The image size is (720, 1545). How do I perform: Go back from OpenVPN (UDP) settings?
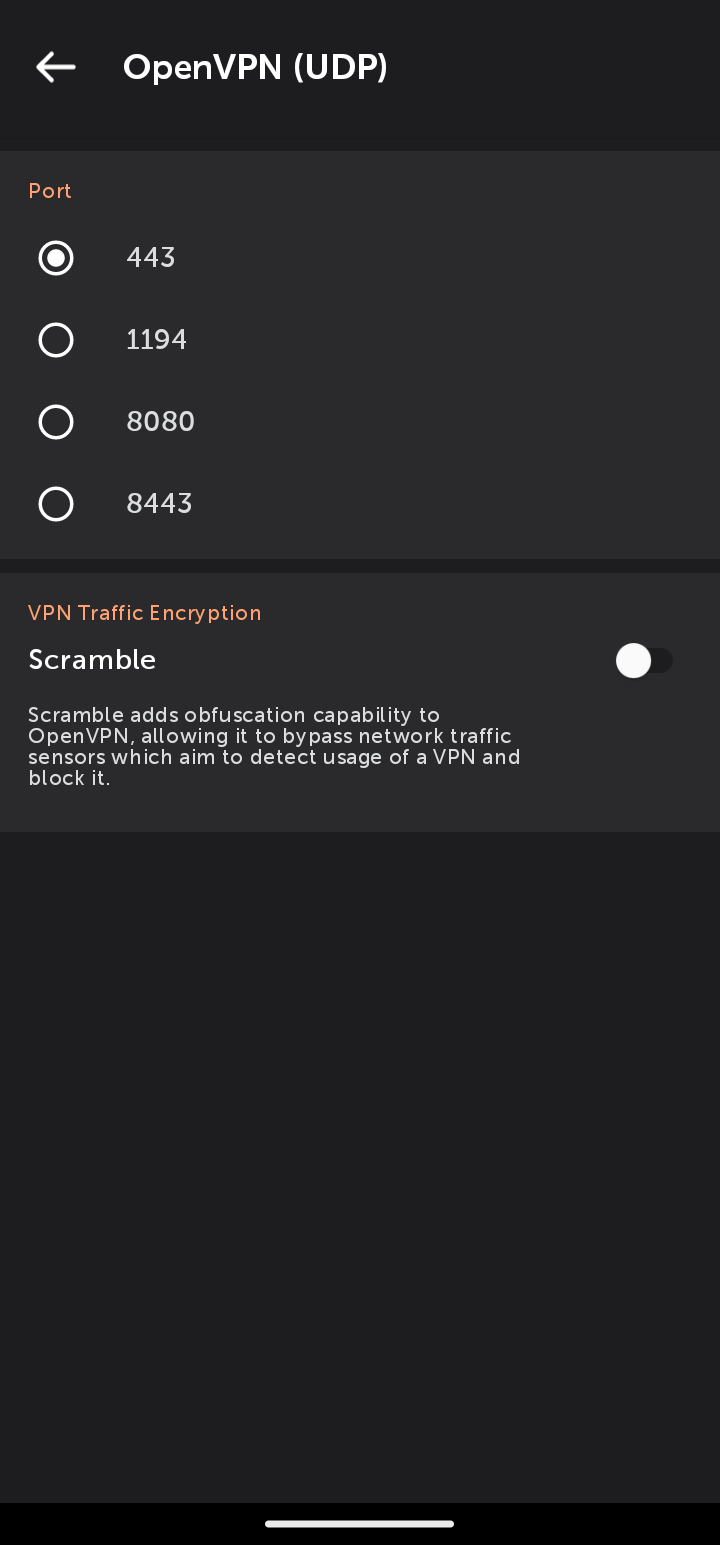(x=56, y=67)
